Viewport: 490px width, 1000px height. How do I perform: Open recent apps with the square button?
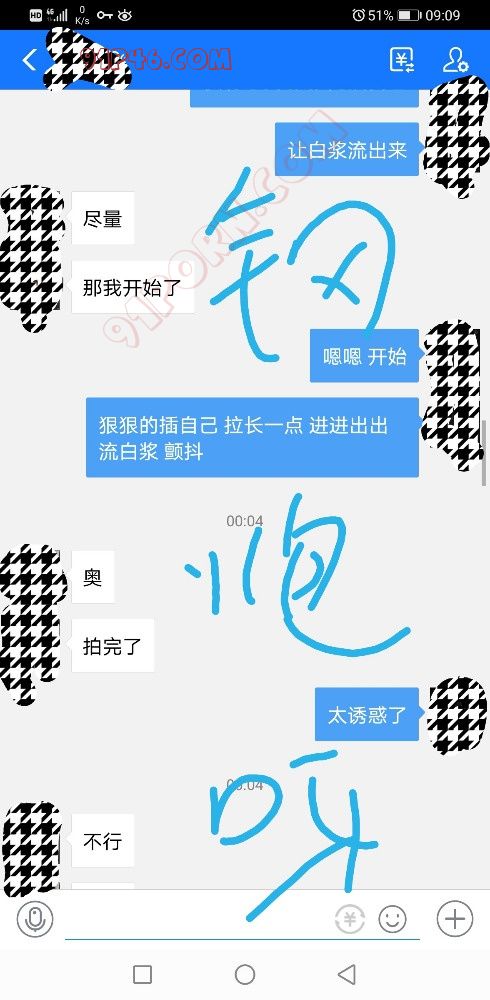(142, 974)
